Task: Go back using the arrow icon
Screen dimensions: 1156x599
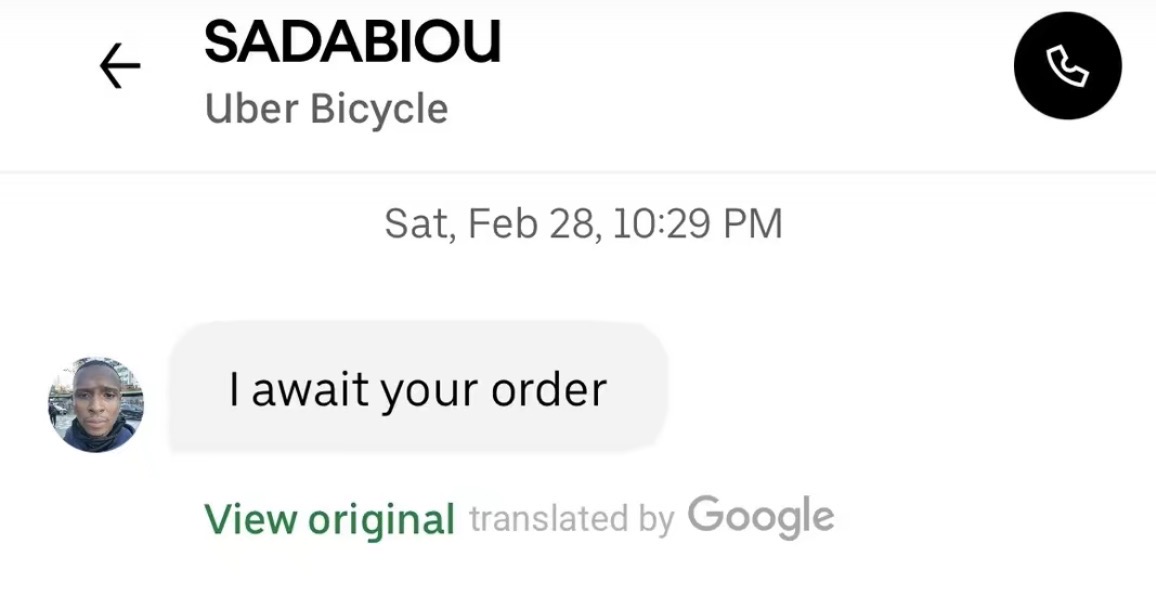Action: click(120, 68)
